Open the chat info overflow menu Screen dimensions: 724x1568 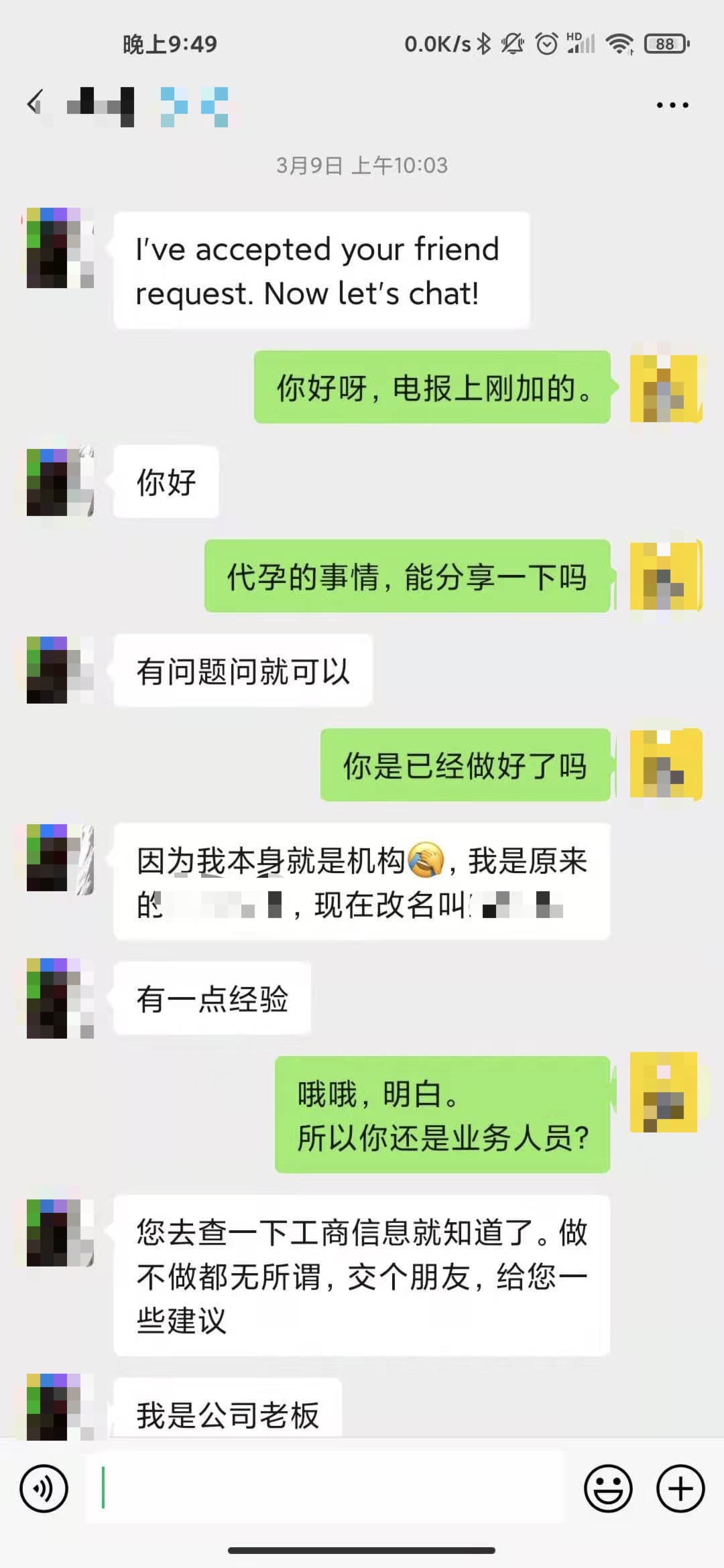click(672, 105)
